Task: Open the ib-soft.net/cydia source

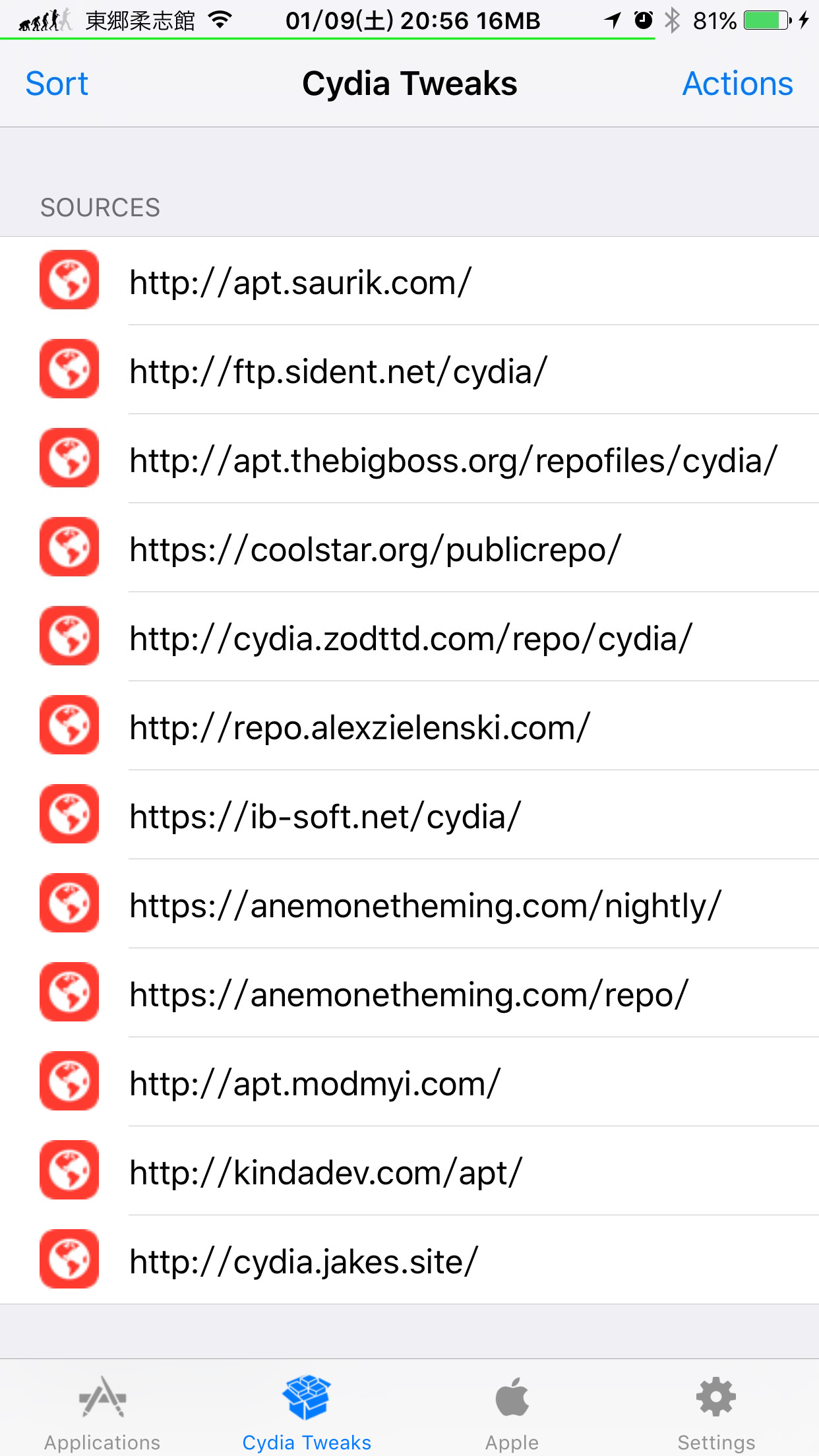Action: tap(409, 815)
